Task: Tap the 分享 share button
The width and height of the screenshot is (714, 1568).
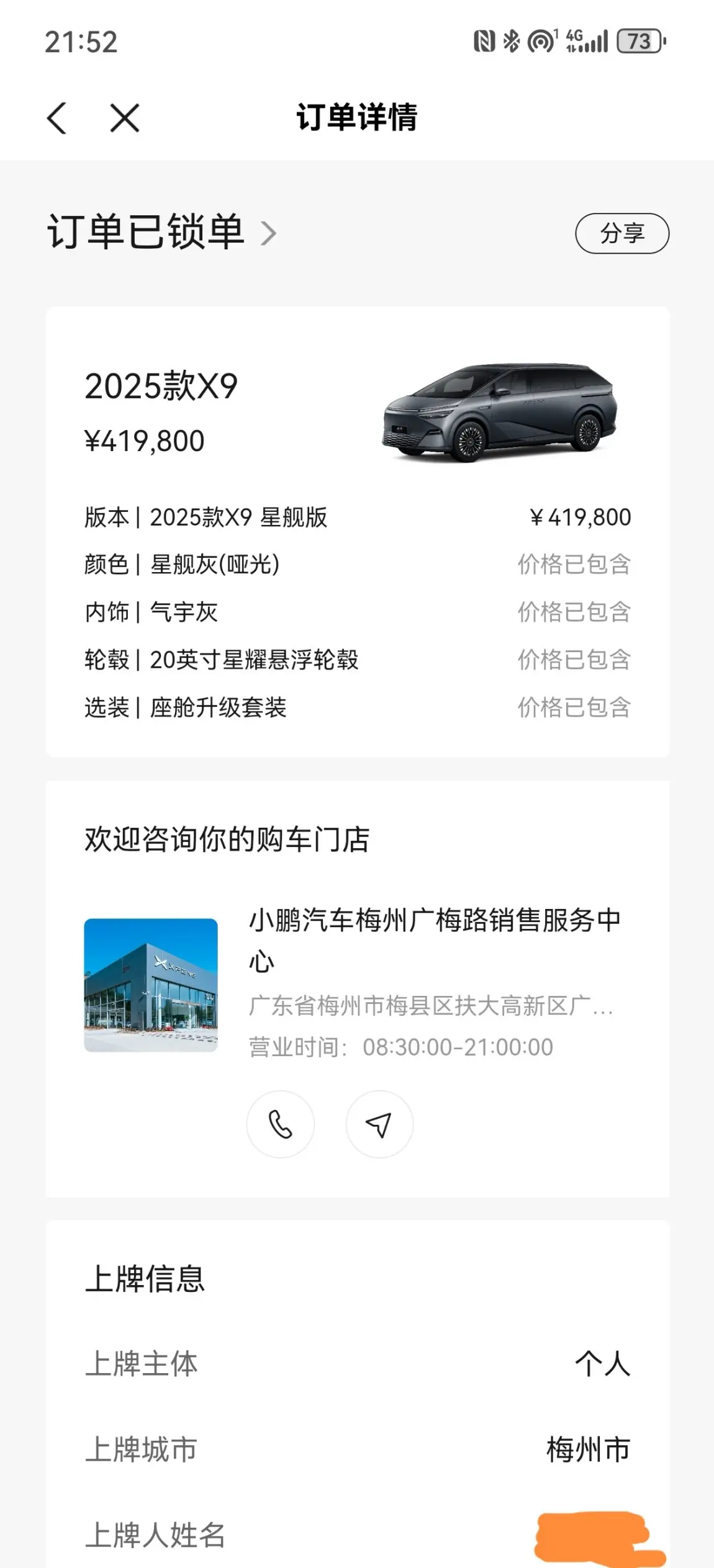Action: [x=621, y=233]
